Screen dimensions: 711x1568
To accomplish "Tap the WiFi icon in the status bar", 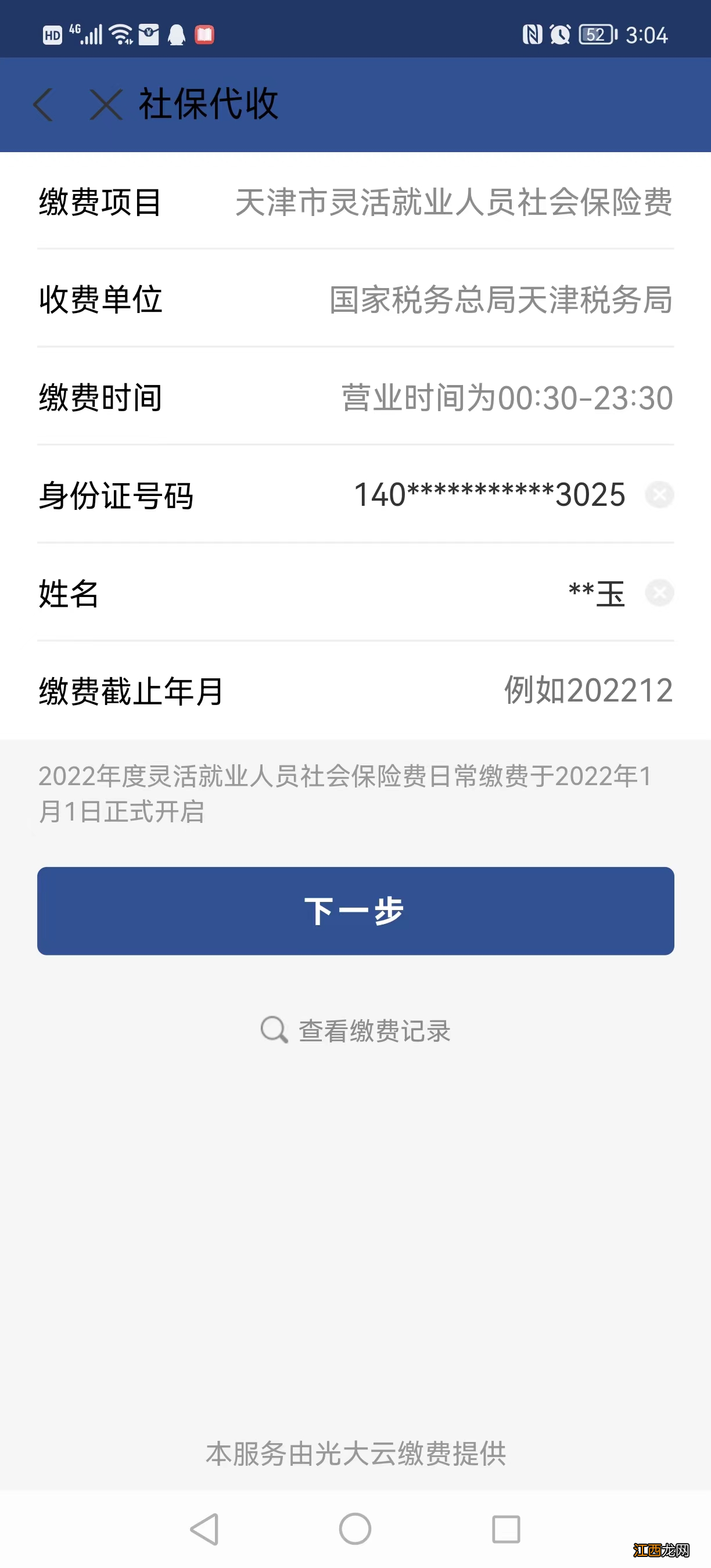I will 119,35.
